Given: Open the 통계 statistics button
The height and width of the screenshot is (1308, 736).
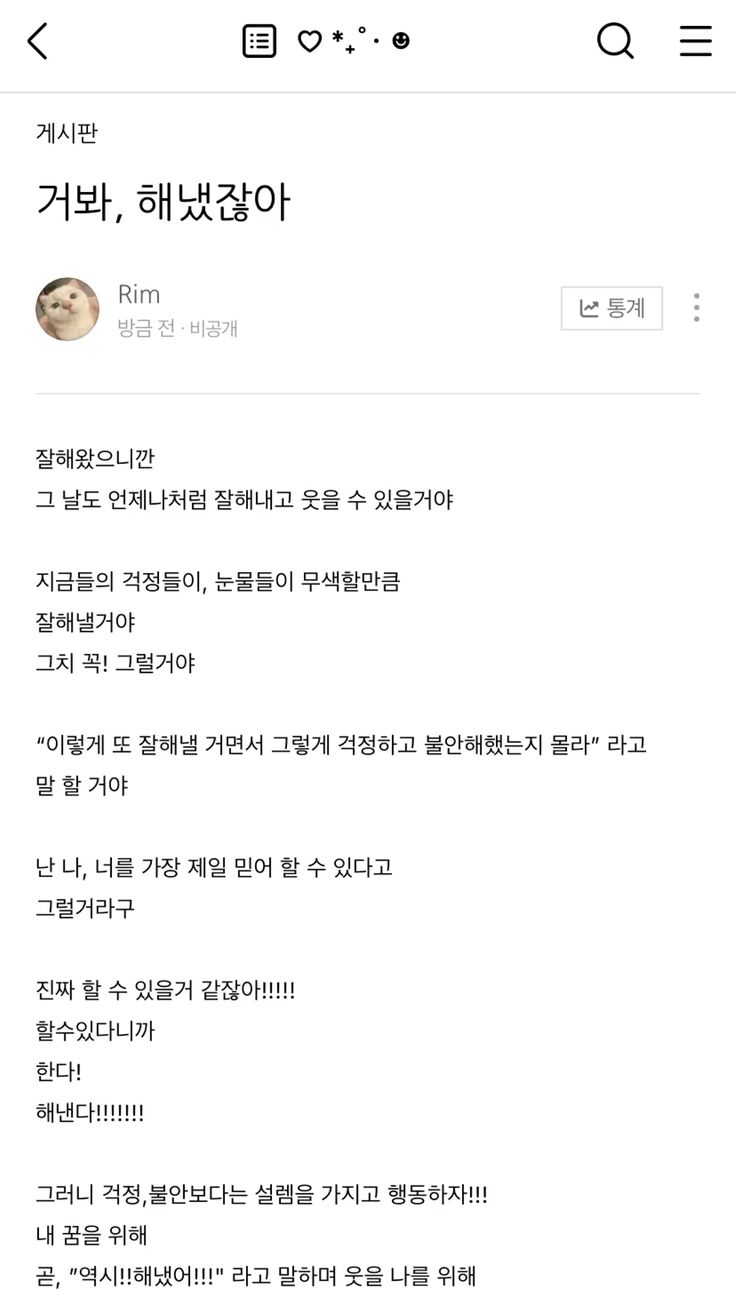Looking at the screenshot, I should click(612, 308).
